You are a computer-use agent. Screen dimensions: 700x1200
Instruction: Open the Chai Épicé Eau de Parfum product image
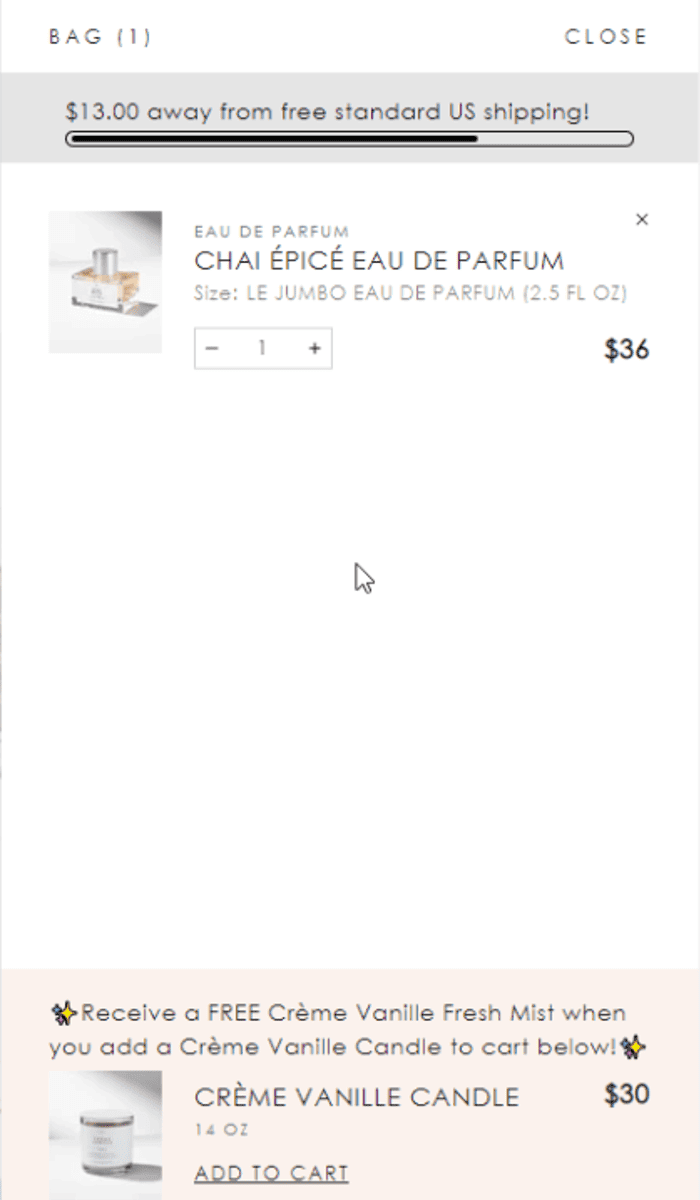(105, 282)
